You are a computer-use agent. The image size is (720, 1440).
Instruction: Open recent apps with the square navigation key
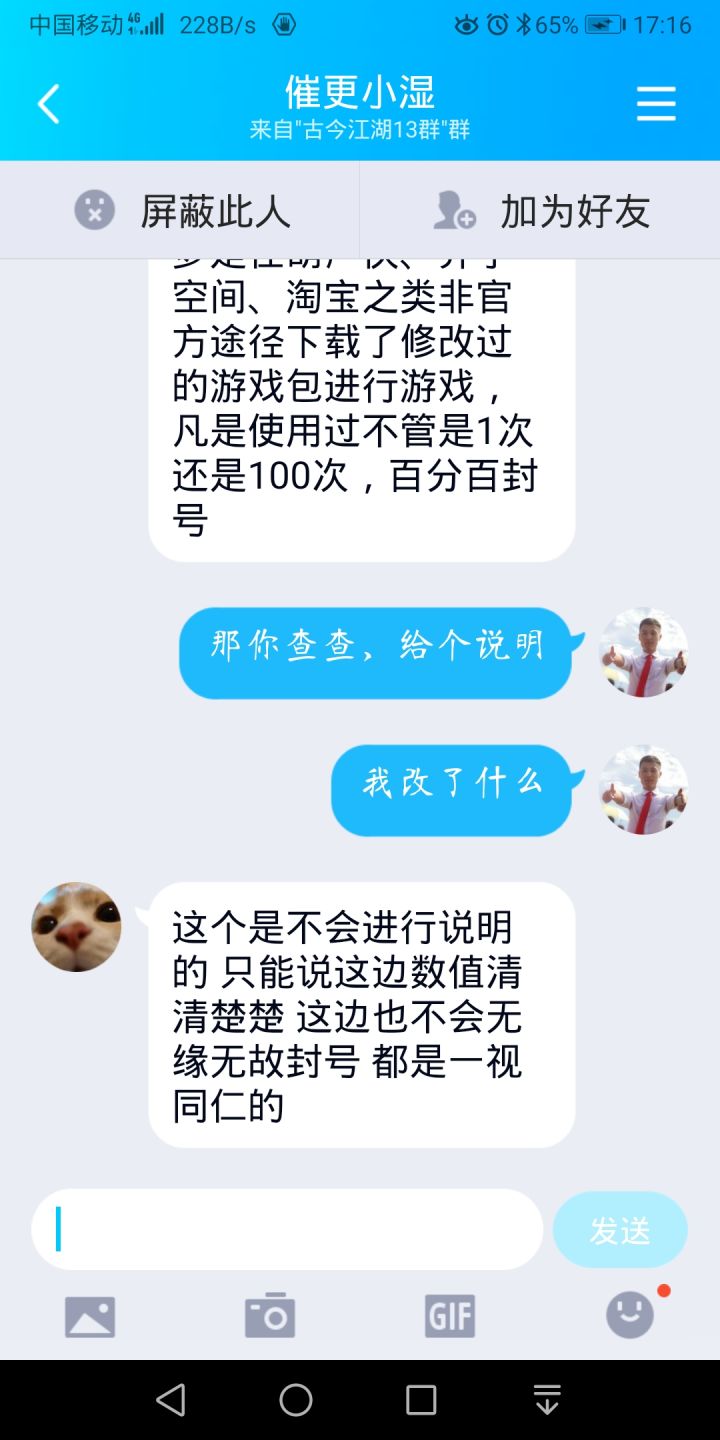pos(422,1400)
